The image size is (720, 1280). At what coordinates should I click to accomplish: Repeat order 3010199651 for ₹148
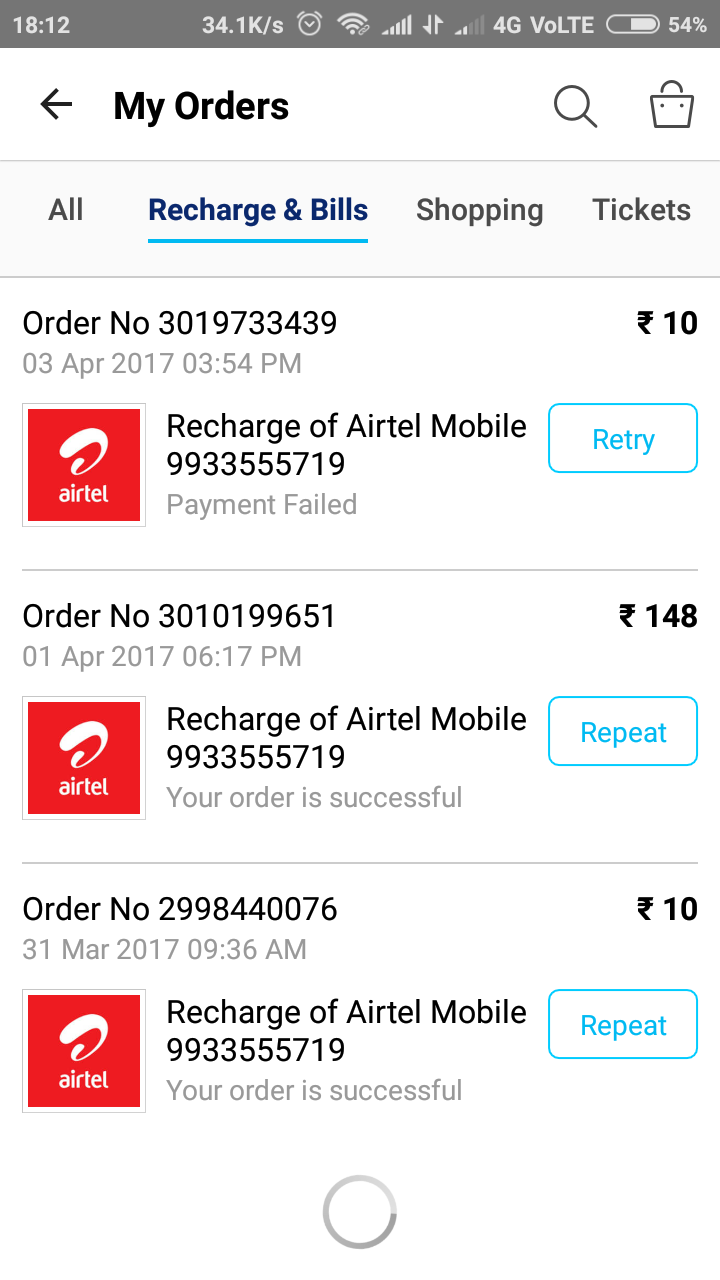[x=622, y=731]
